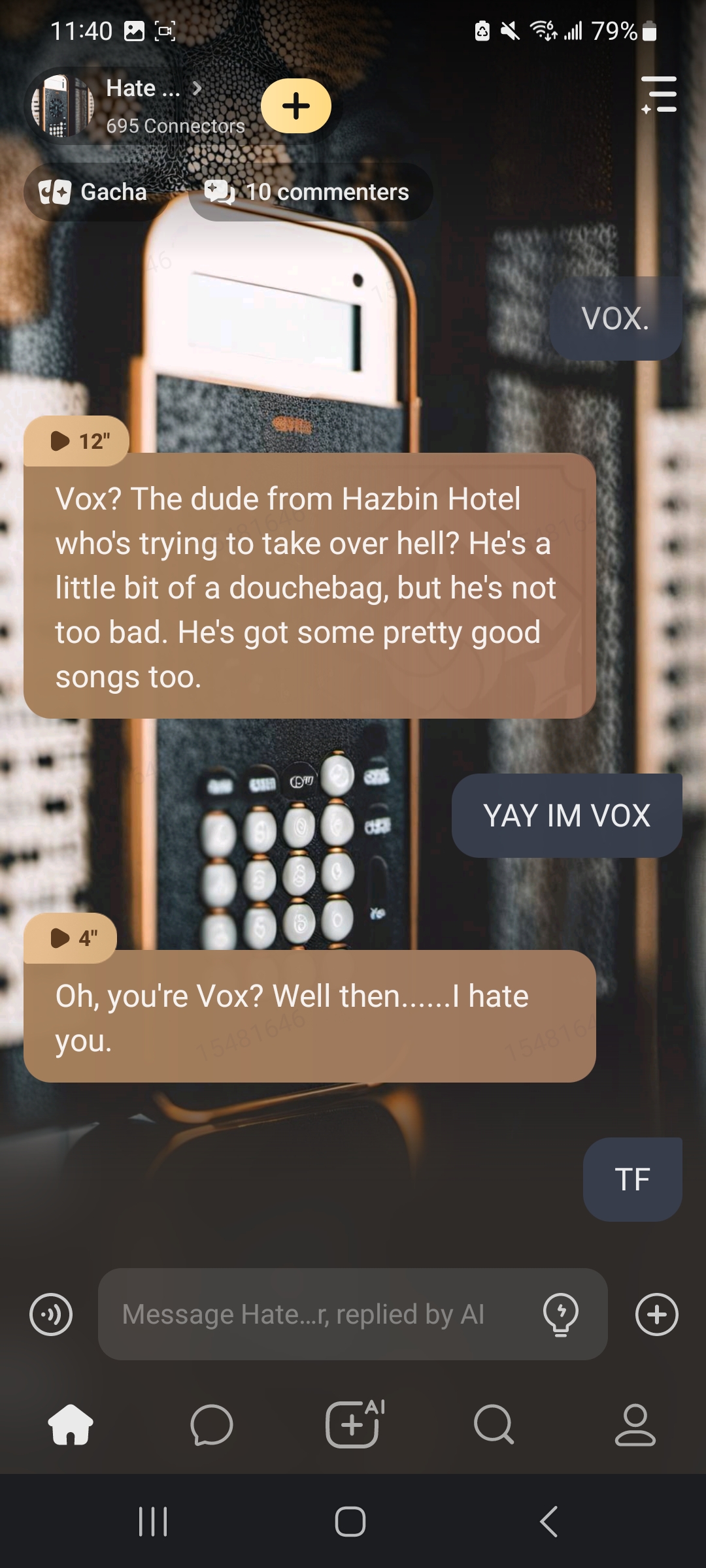Open the AI create tab
This screenshot has height=1568, width=706.
coord(354,1424)
